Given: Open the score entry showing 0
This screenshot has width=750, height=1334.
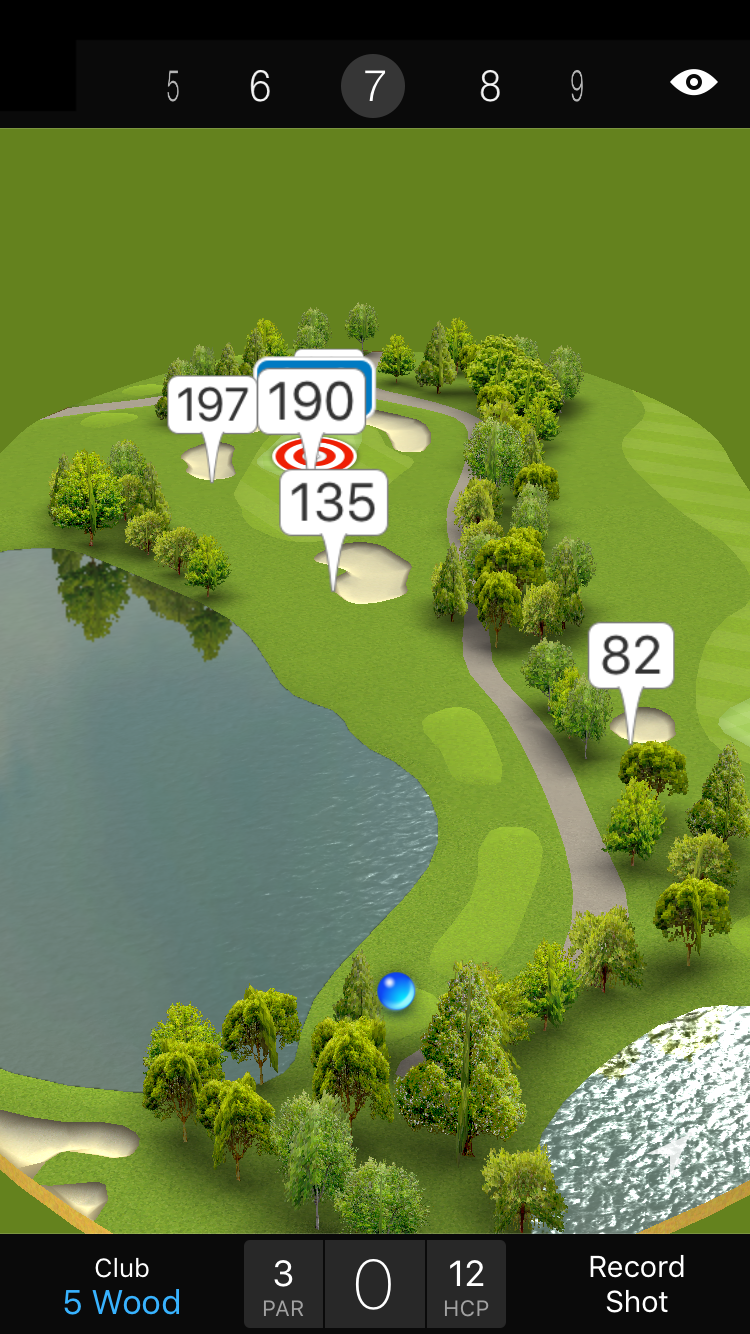Looking at the screenshot, I should click(374, 1285).
